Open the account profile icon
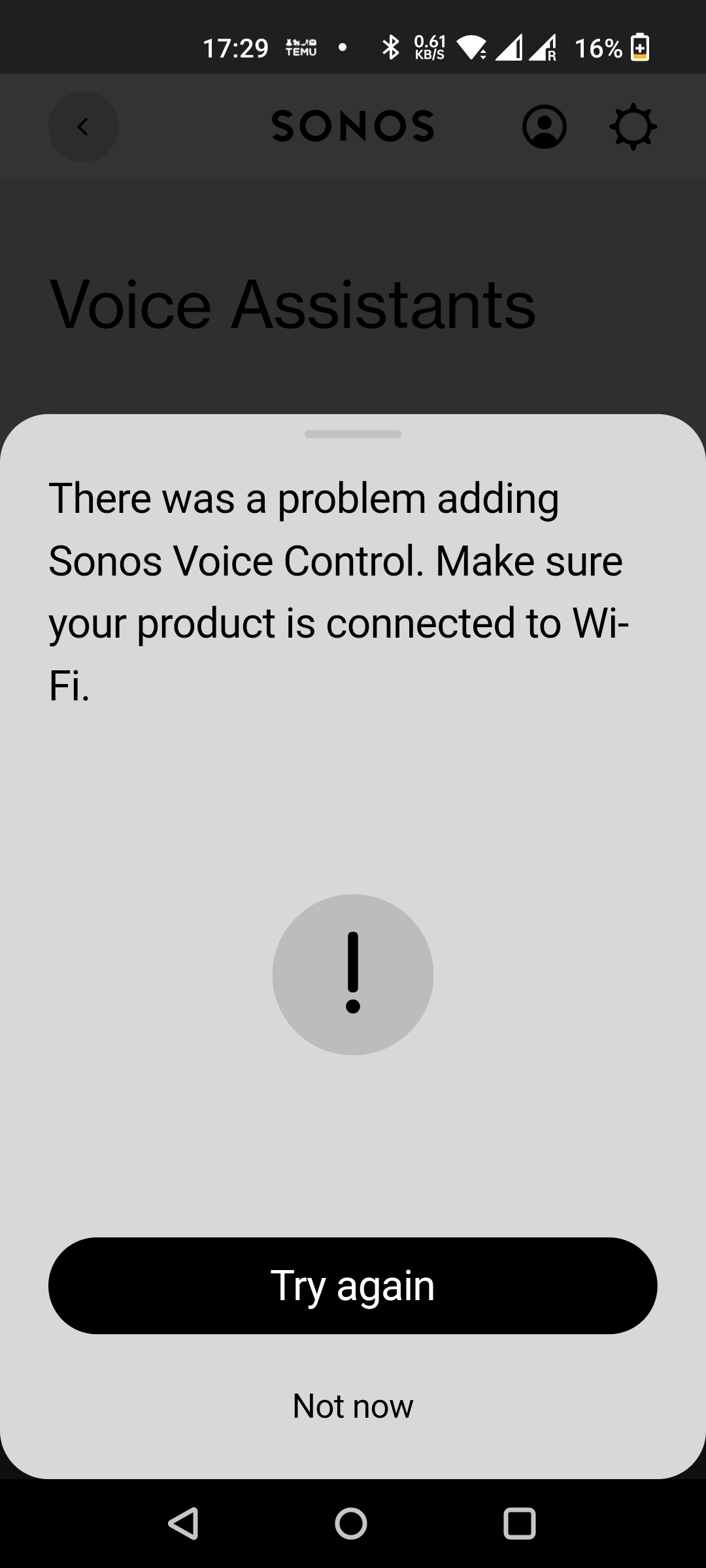 (544, 127)
